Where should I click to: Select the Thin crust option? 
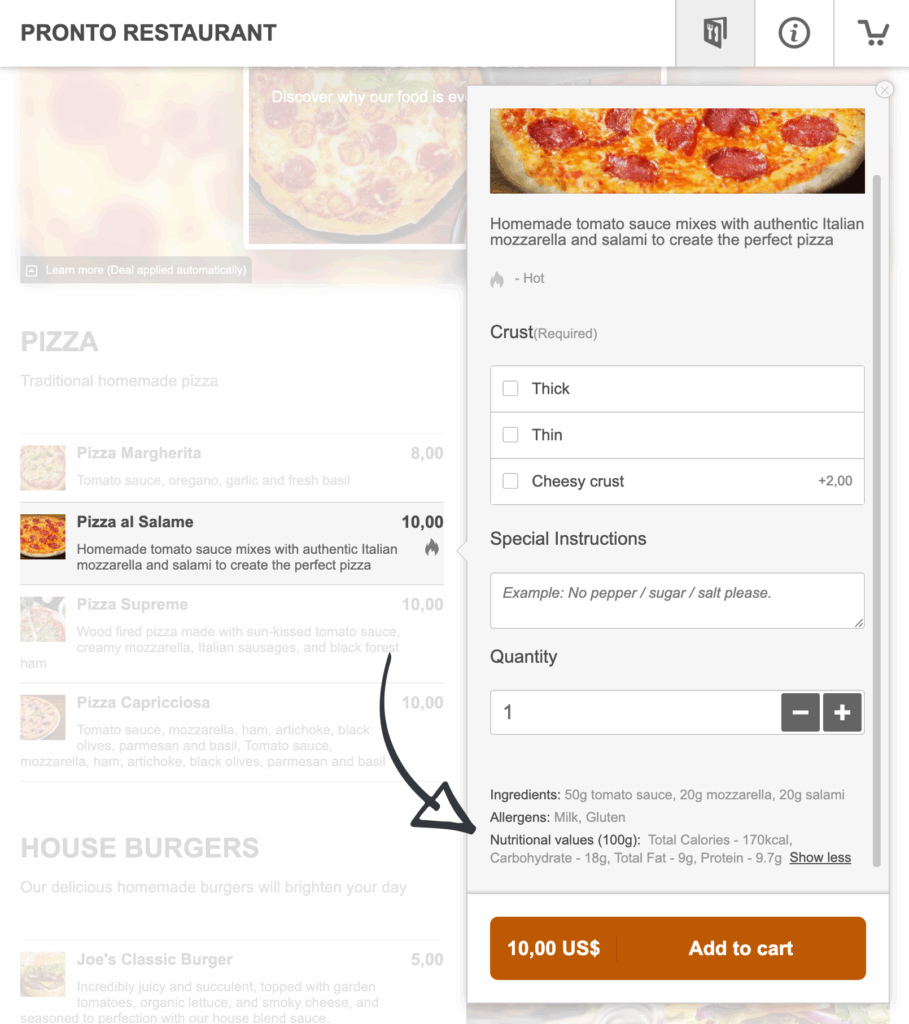[511, 435]
